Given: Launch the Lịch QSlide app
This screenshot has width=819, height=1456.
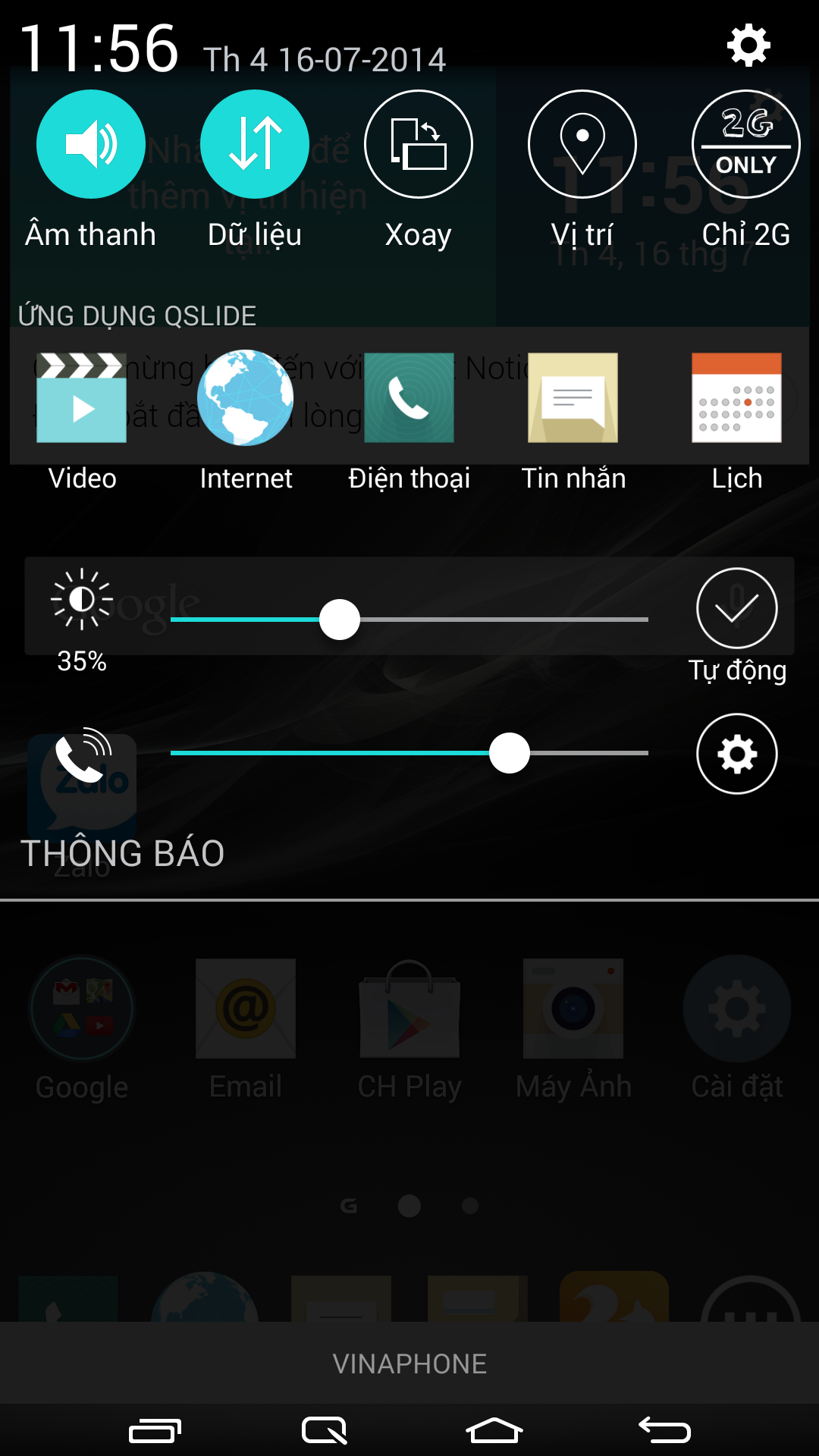Looking at the screenshot, I should [736, 397].
